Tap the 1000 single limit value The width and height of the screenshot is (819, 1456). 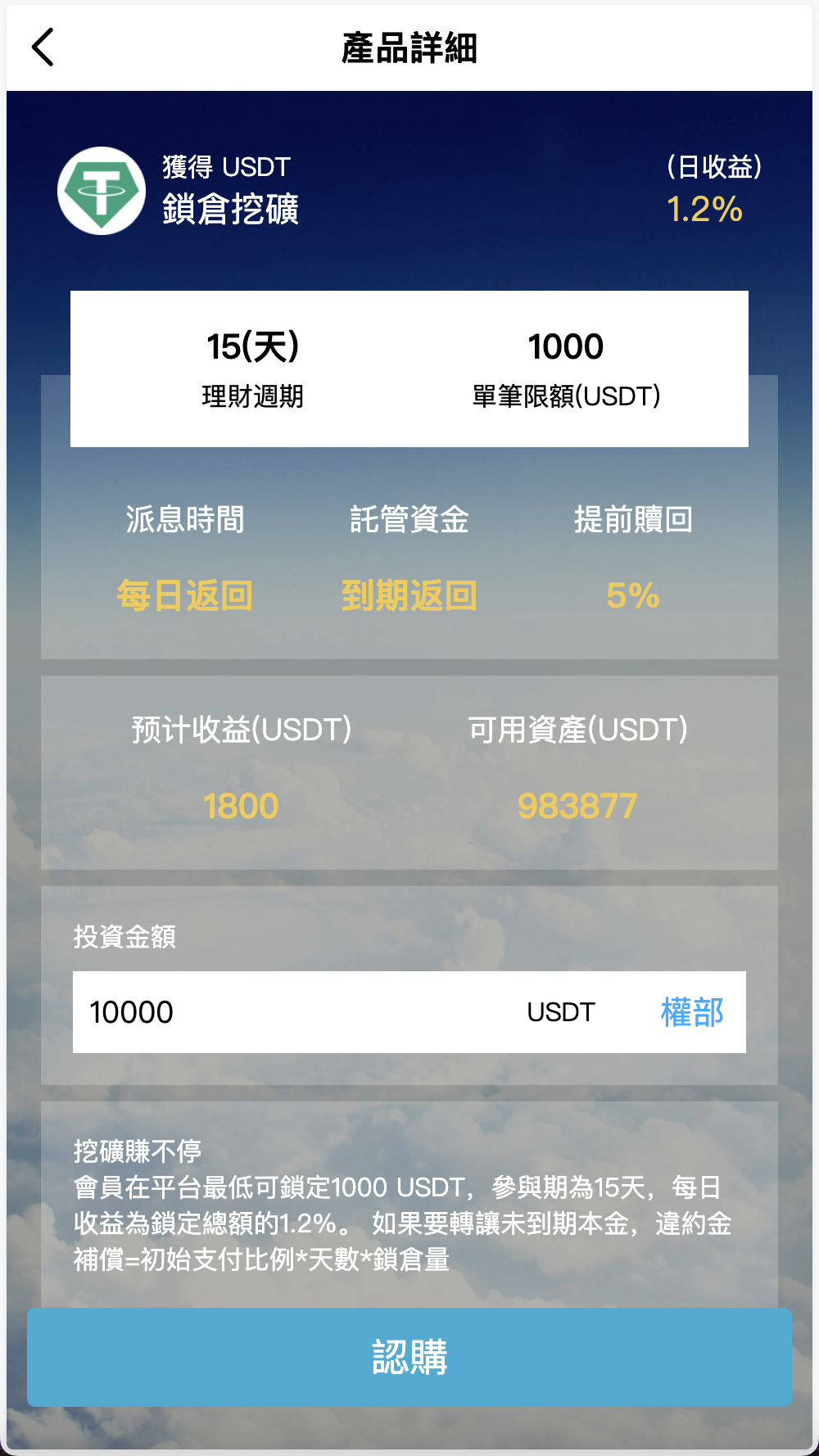[x=565, y=346]
